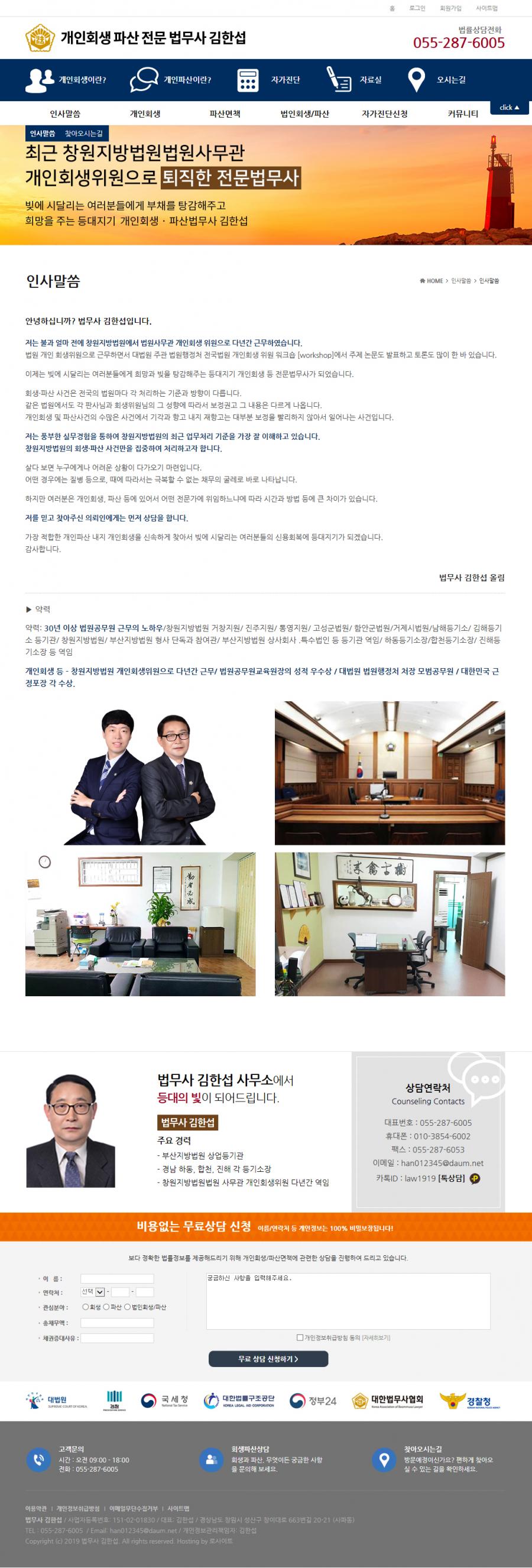Open the 회원가입 link
Screen dimensions: 532x1568
pyautogui.click(x=450, y=8)
